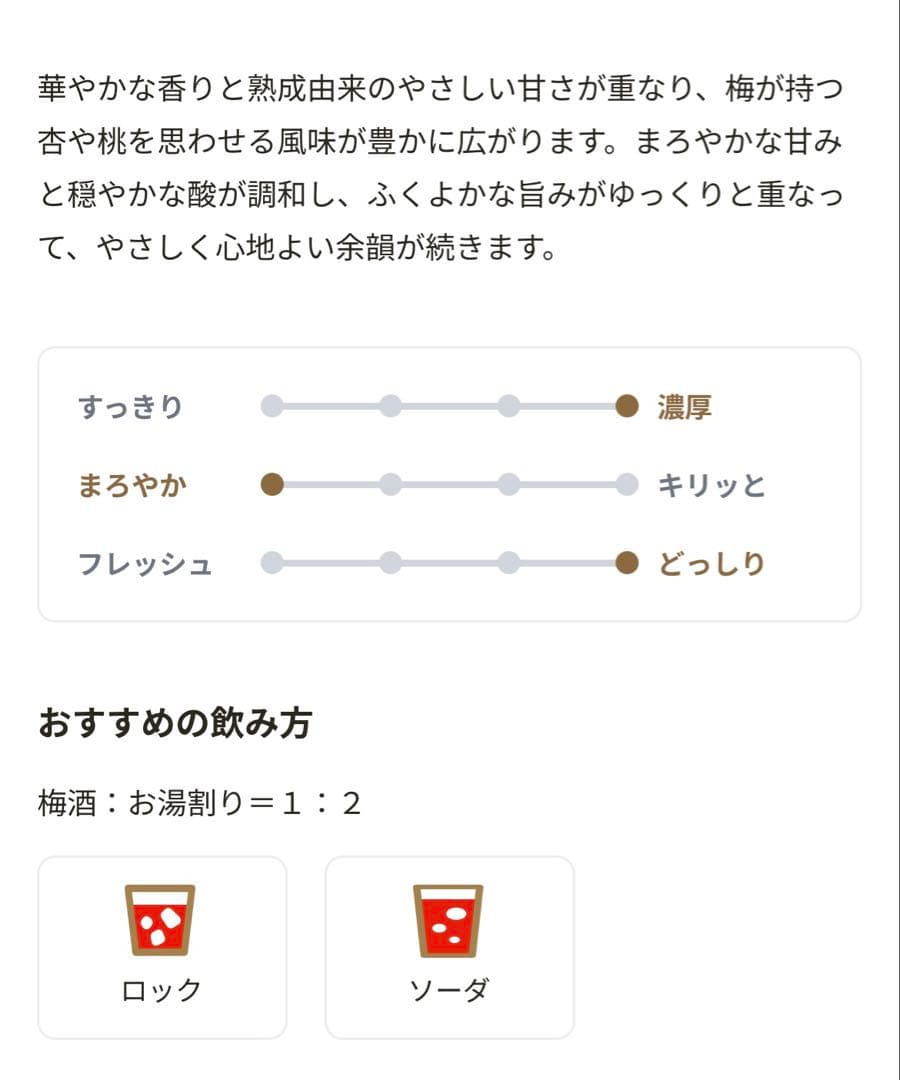Select the filled dot next to 濃厚
Viewport: 900px width, 1080px height.
(x=626, y=406)
